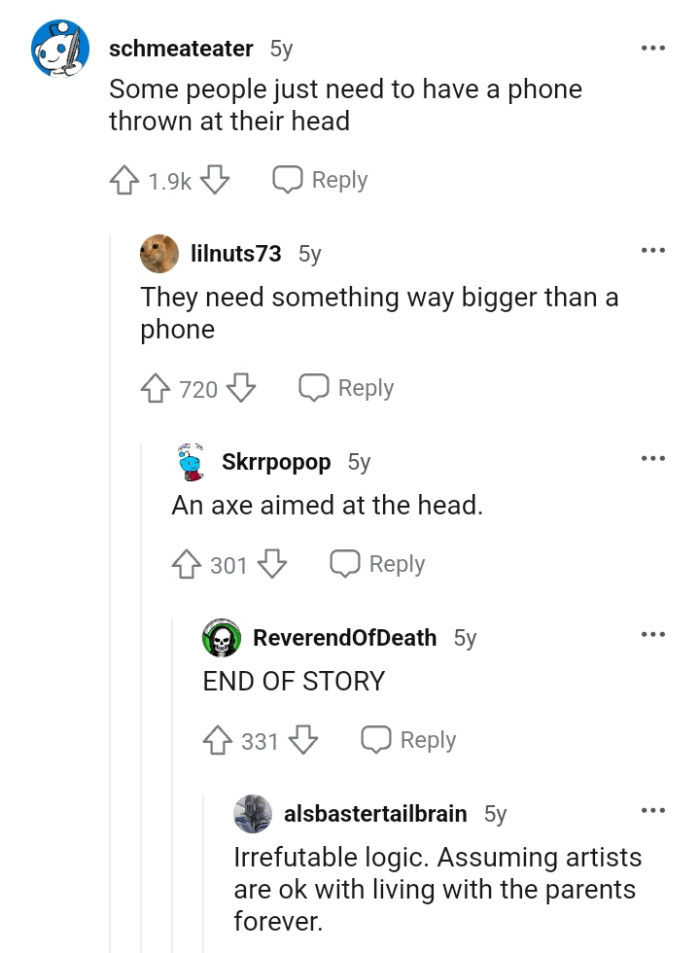Reply to ReverendOfDeath's comment
The height and width of the screenshot is (953, 700).
coord(409,740)
